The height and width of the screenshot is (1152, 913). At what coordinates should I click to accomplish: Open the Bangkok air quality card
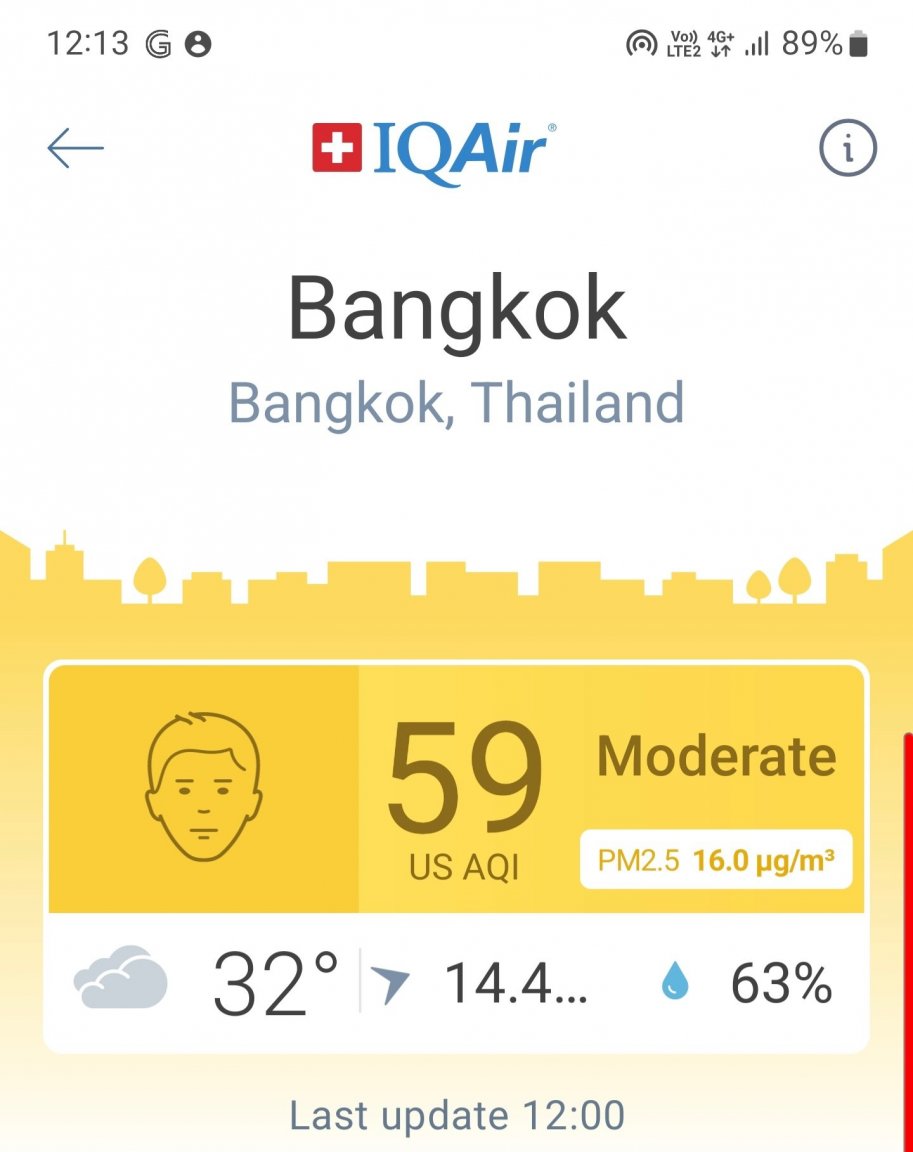456,790
